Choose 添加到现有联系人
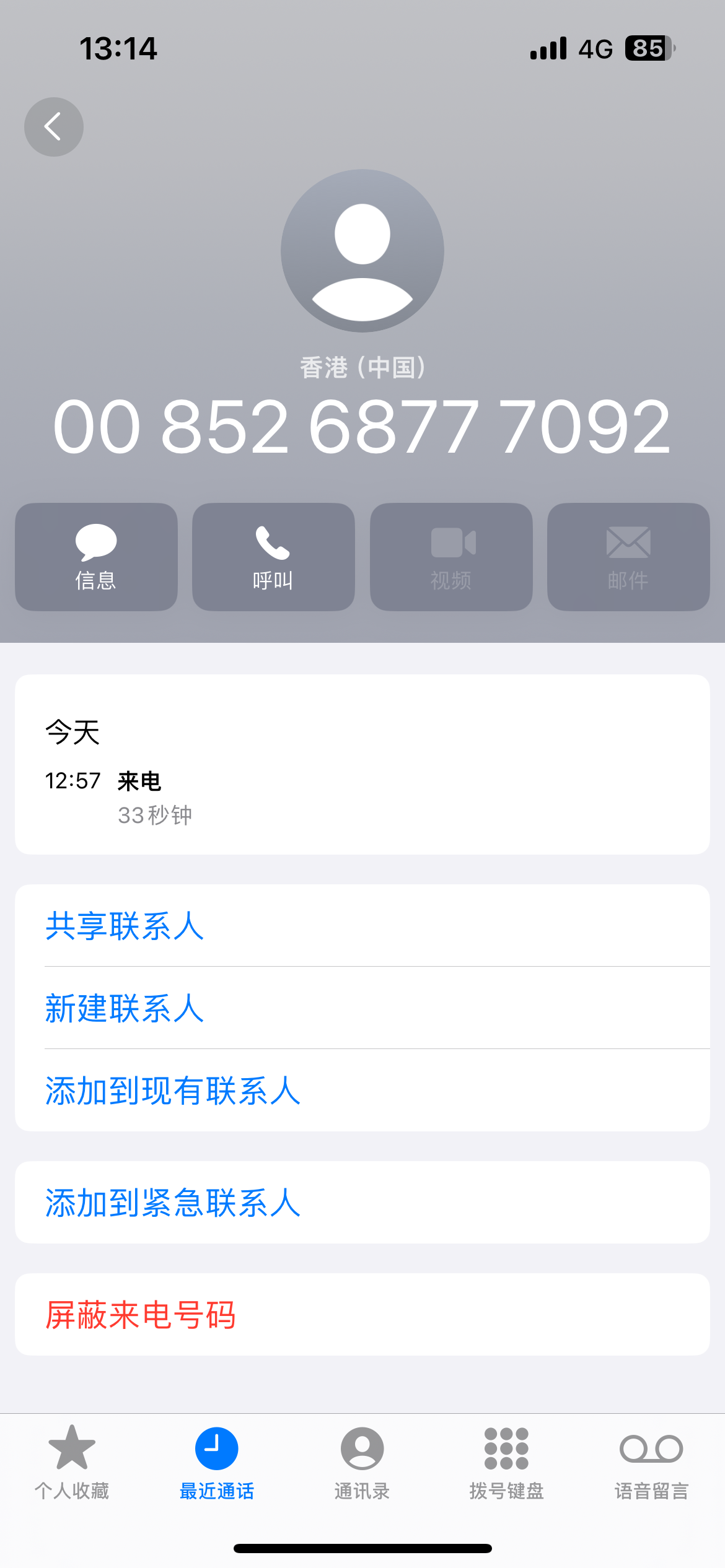This screenshot has width=725, height=1568. (362, 1090)
